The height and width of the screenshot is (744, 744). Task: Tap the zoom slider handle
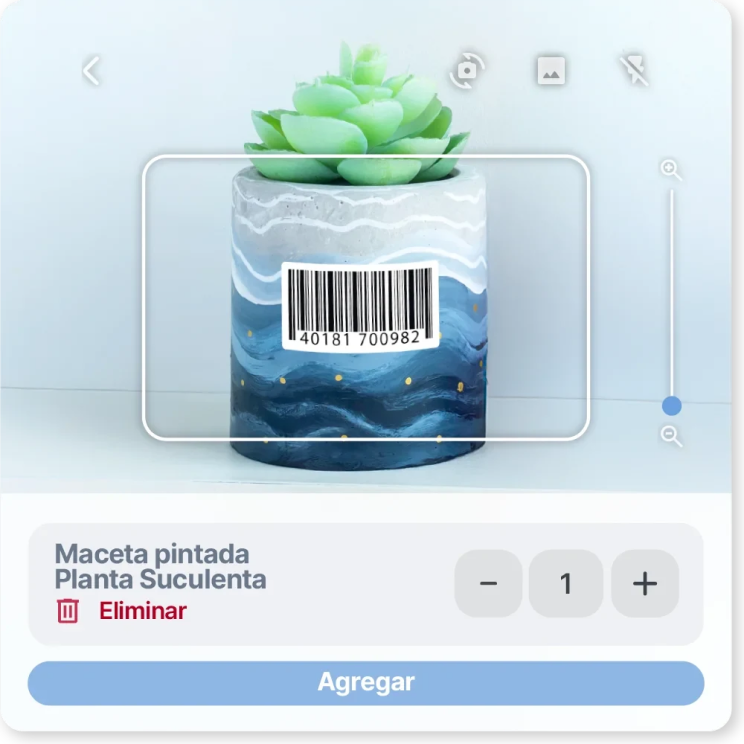[x=672, y=405]
